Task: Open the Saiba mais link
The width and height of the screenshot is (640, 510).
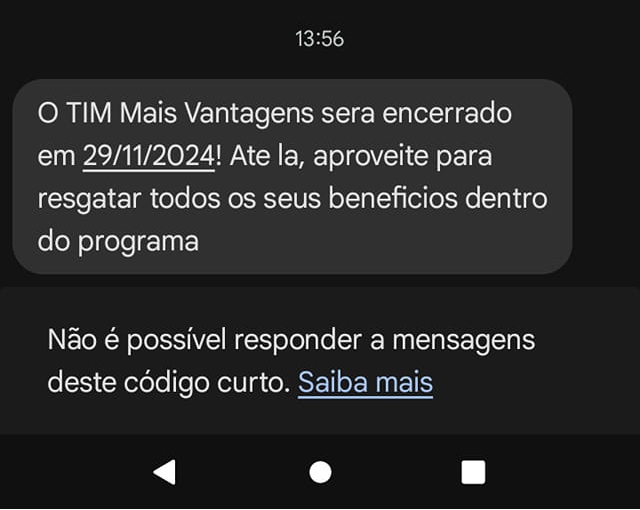Action: pos(365,382)
